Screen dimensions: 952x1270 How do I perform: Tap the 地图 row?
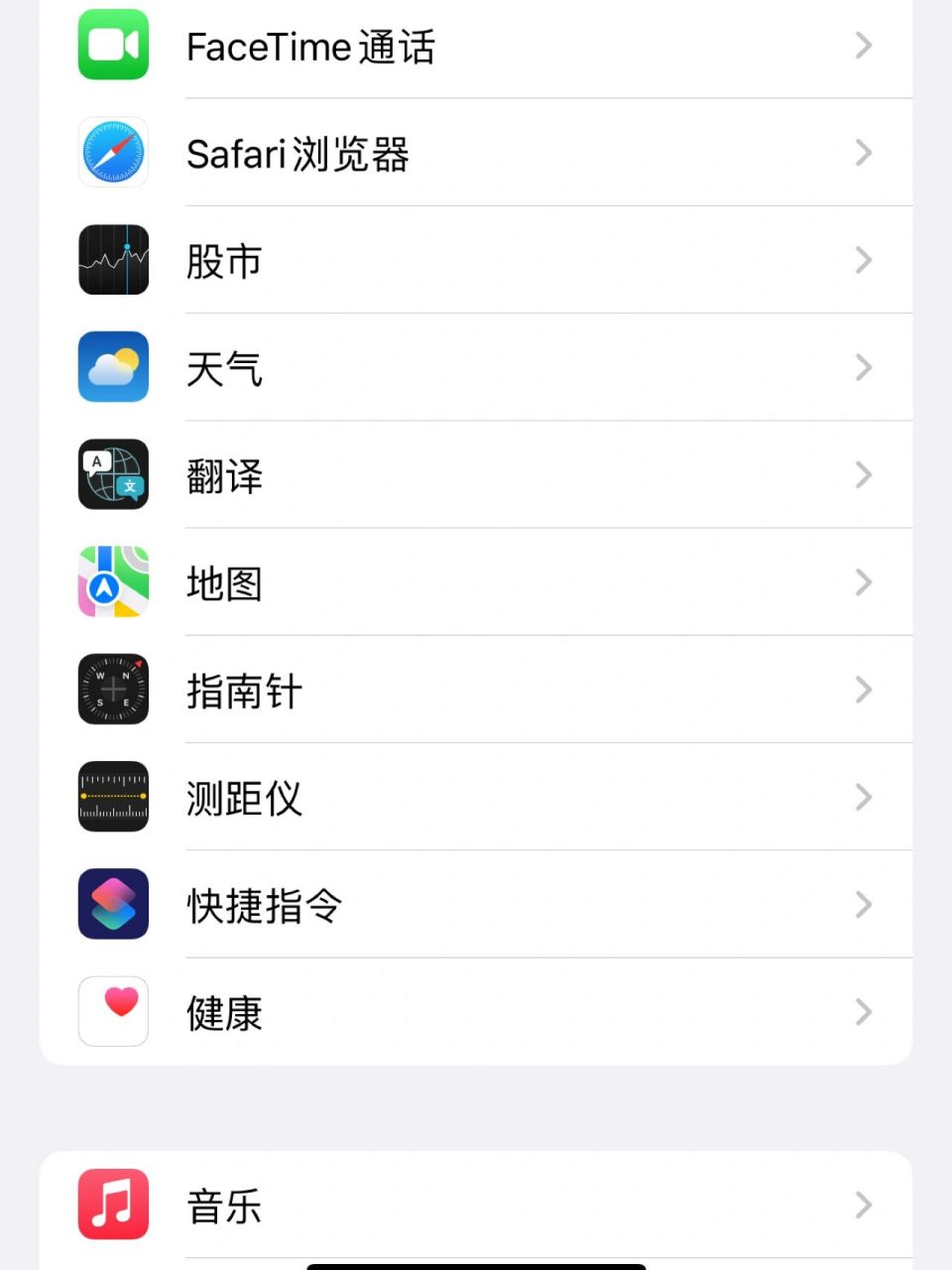click(476, 582)
